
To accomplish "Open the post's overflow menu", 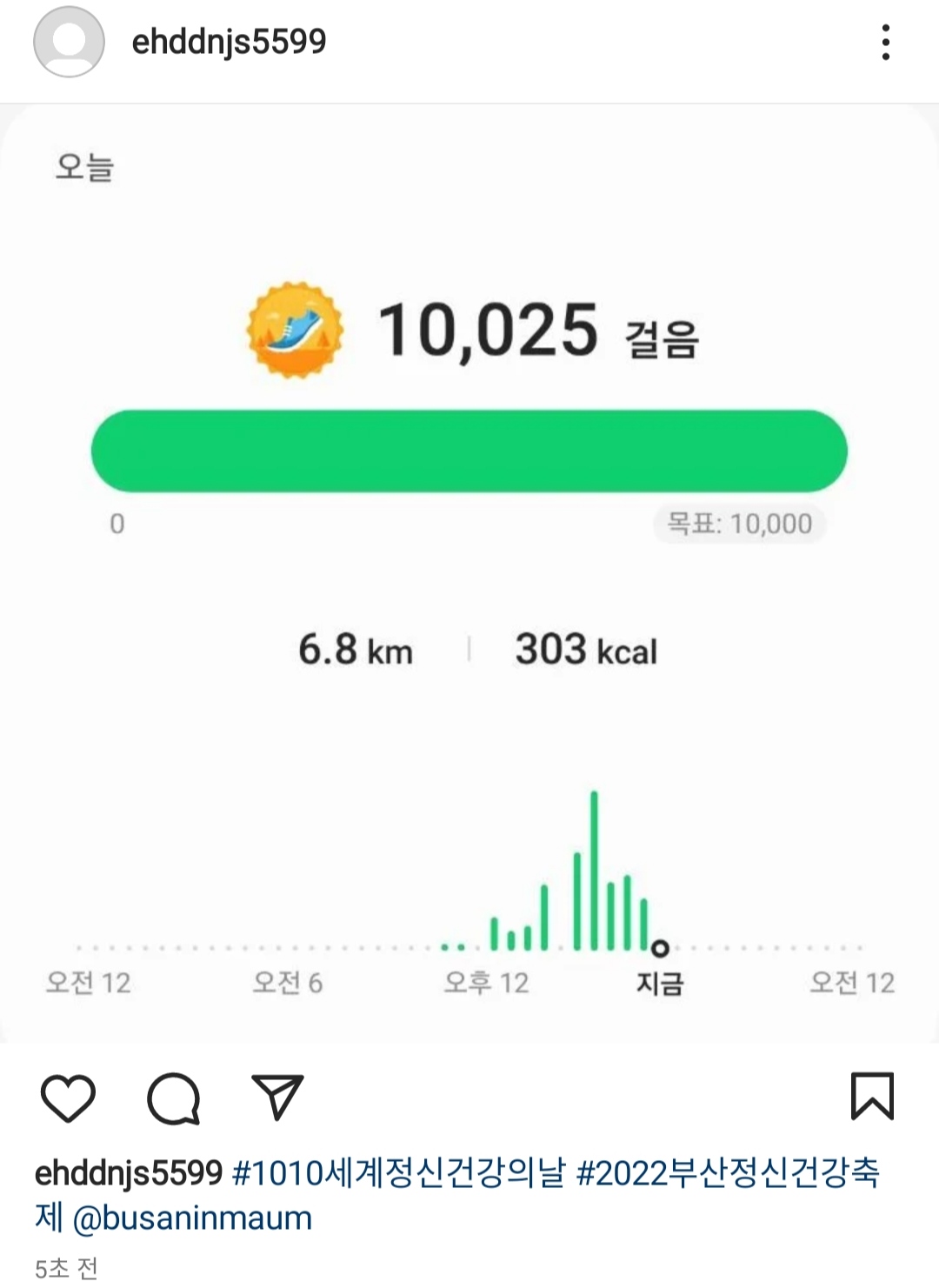I will (885, 42).
